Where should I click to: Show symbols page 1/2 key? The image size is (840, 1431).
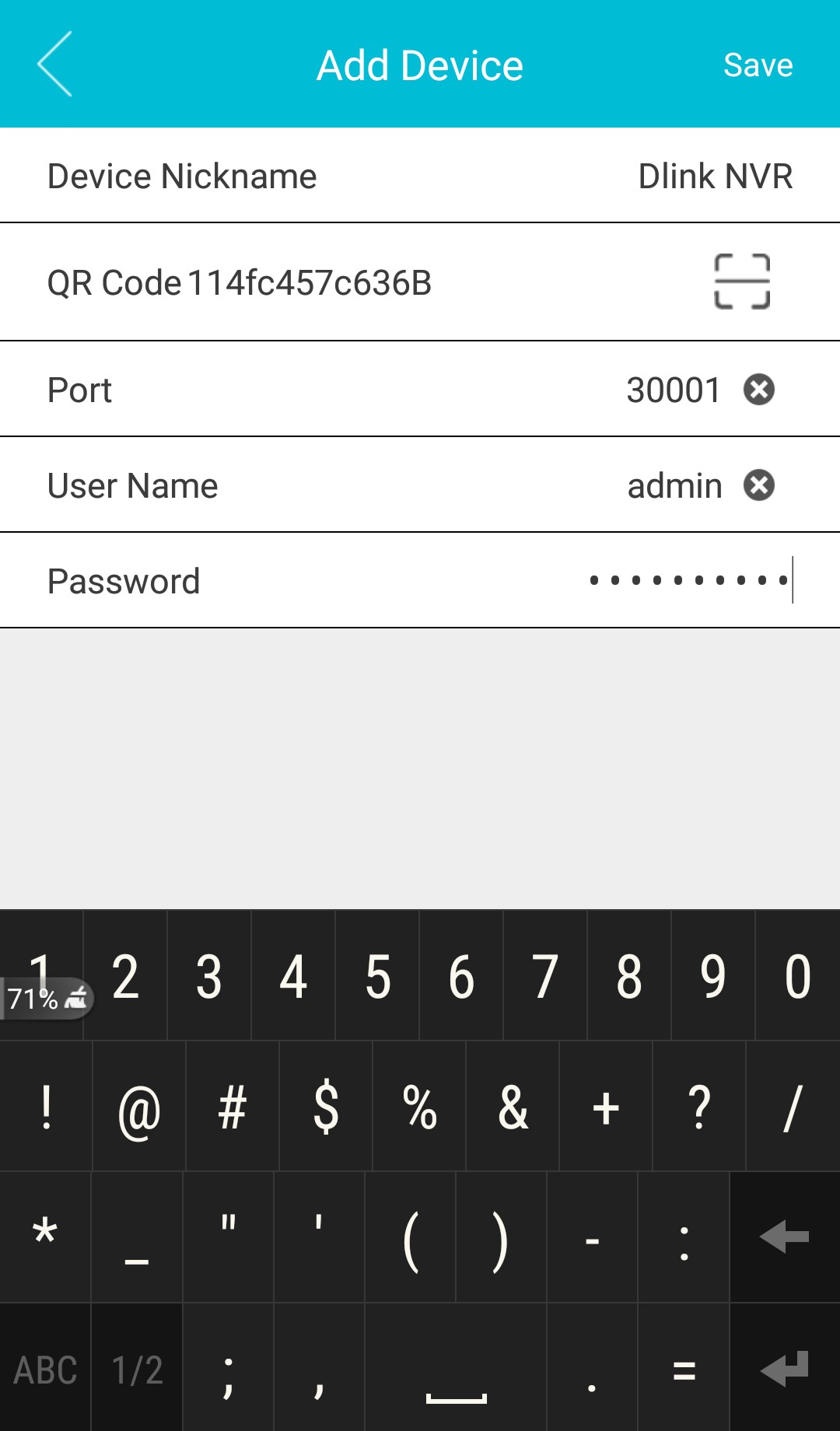(137, 1370)
